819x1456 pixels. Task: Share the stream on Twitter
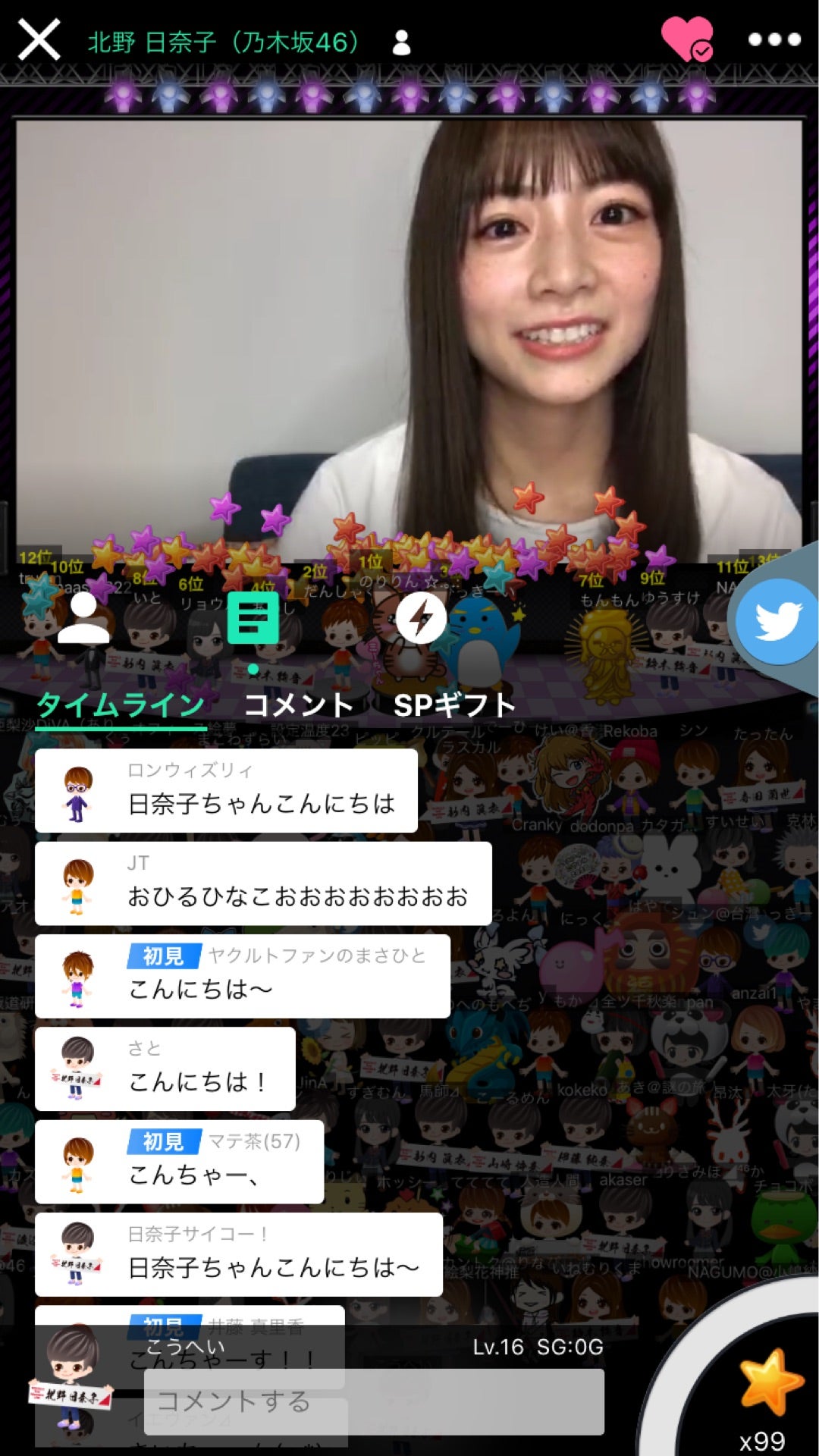(x=777, y=622)
